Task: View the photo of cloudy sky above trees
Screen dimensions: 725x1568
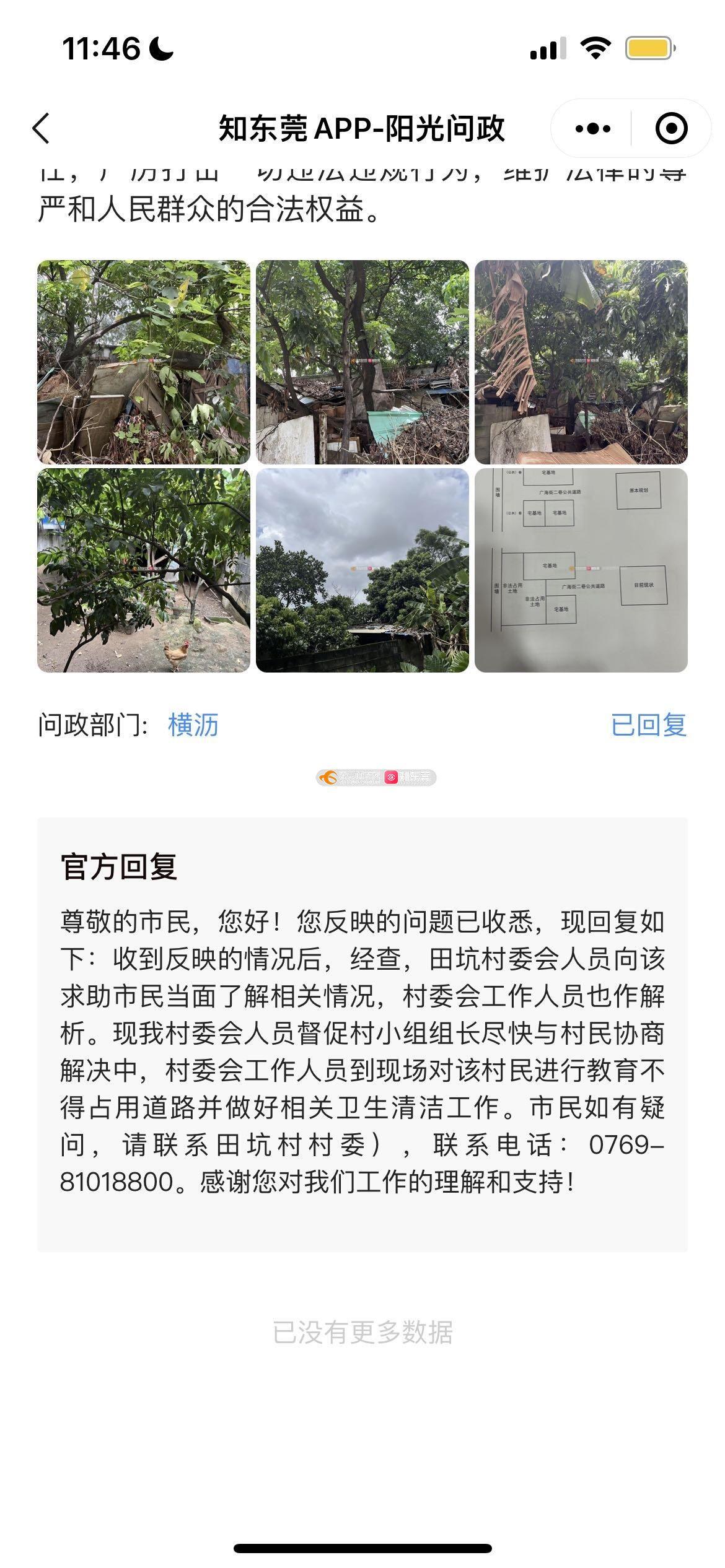Action: pyautogui.click(x=362, y=570)
